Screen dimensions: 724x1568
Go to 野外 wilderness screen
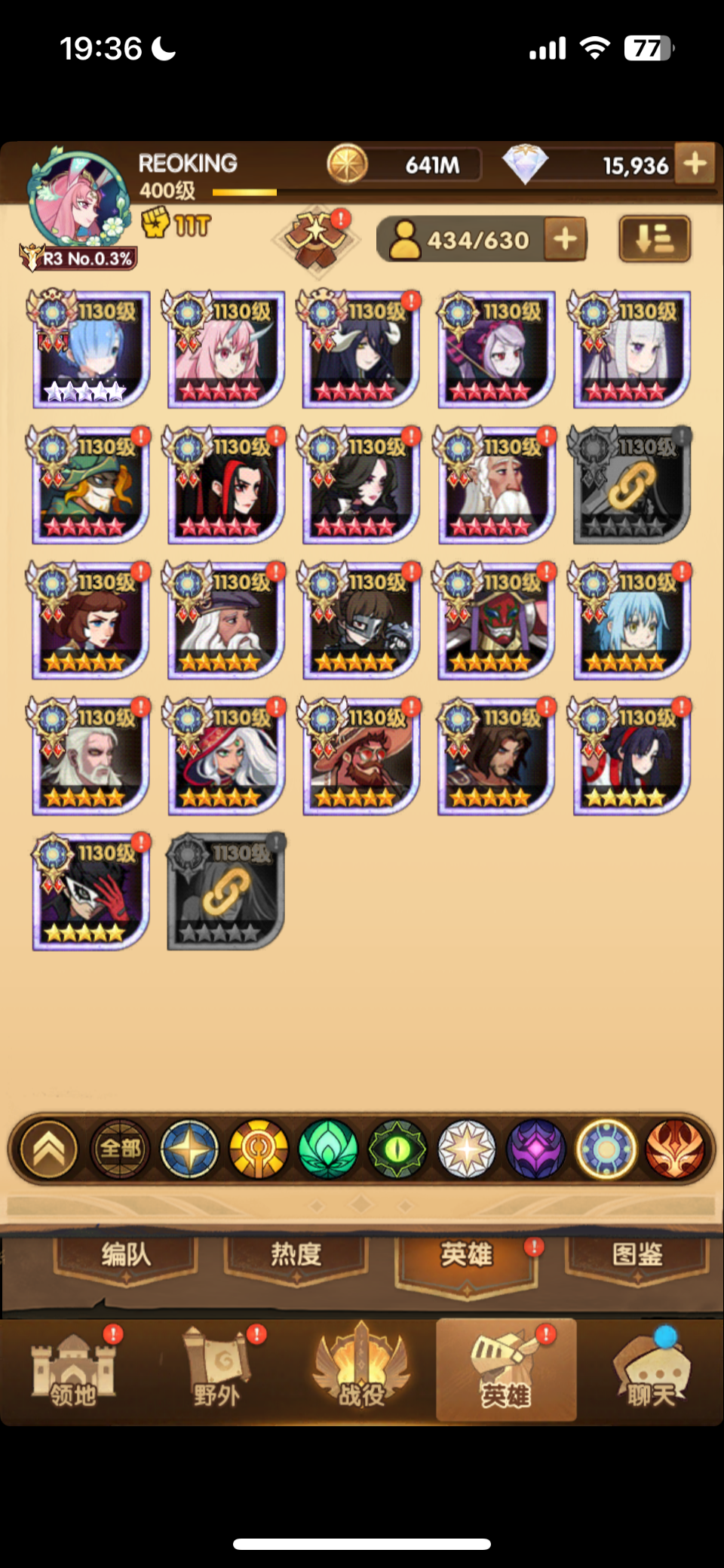point(216,1373)
